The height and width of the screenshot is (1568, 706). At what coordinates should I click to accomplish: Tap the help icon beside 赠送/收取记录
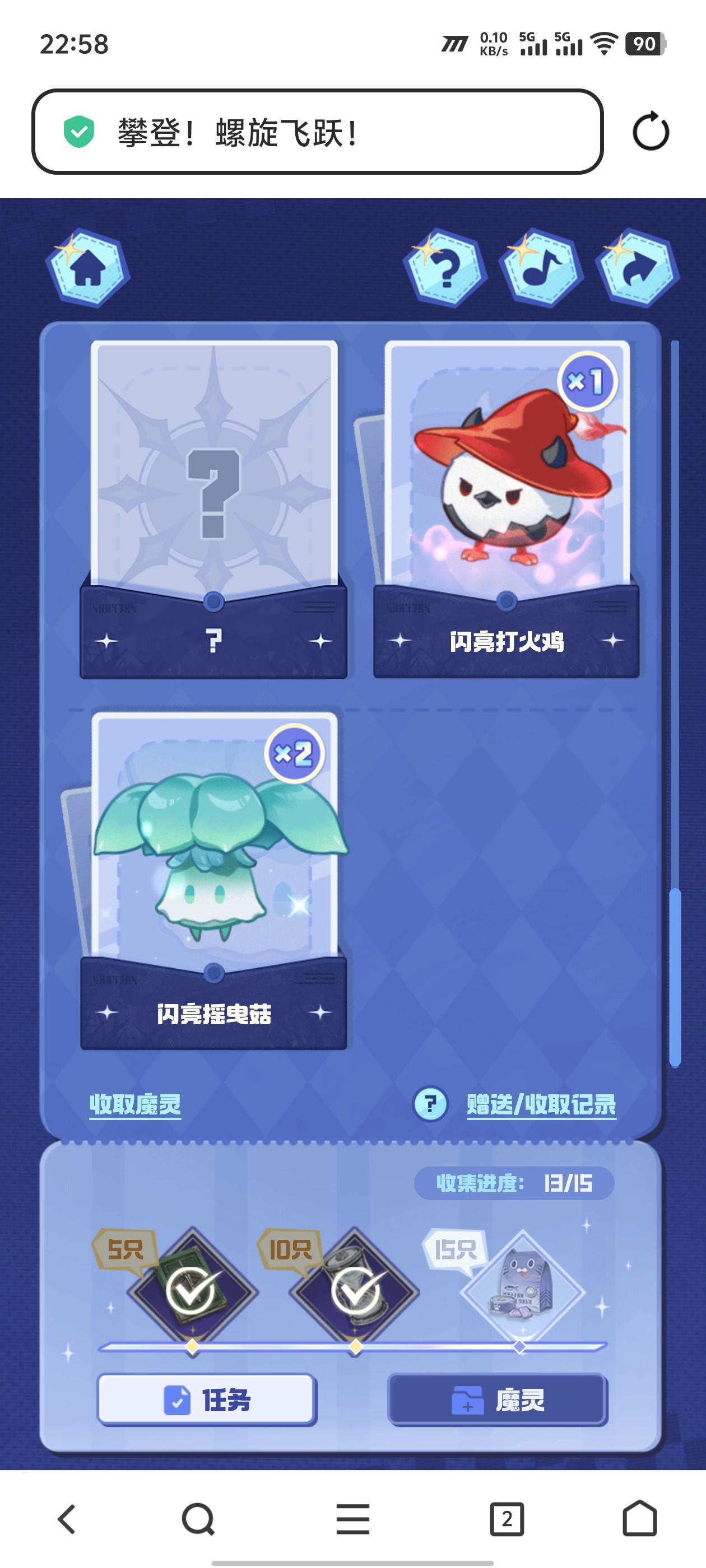tap(431, 1104)
